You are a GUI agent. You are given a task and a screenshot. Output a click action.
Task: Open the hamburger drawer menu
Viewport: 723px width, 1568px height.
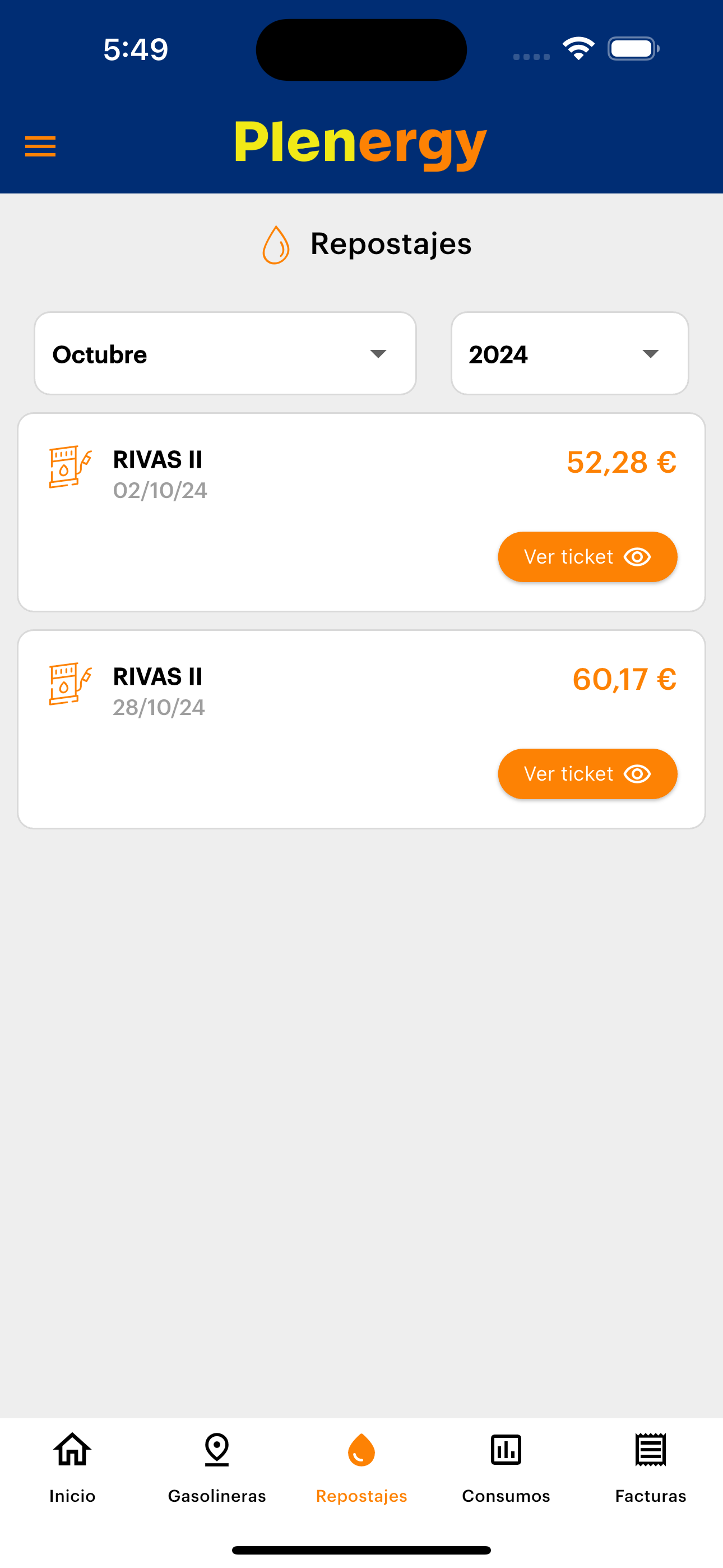40,147
